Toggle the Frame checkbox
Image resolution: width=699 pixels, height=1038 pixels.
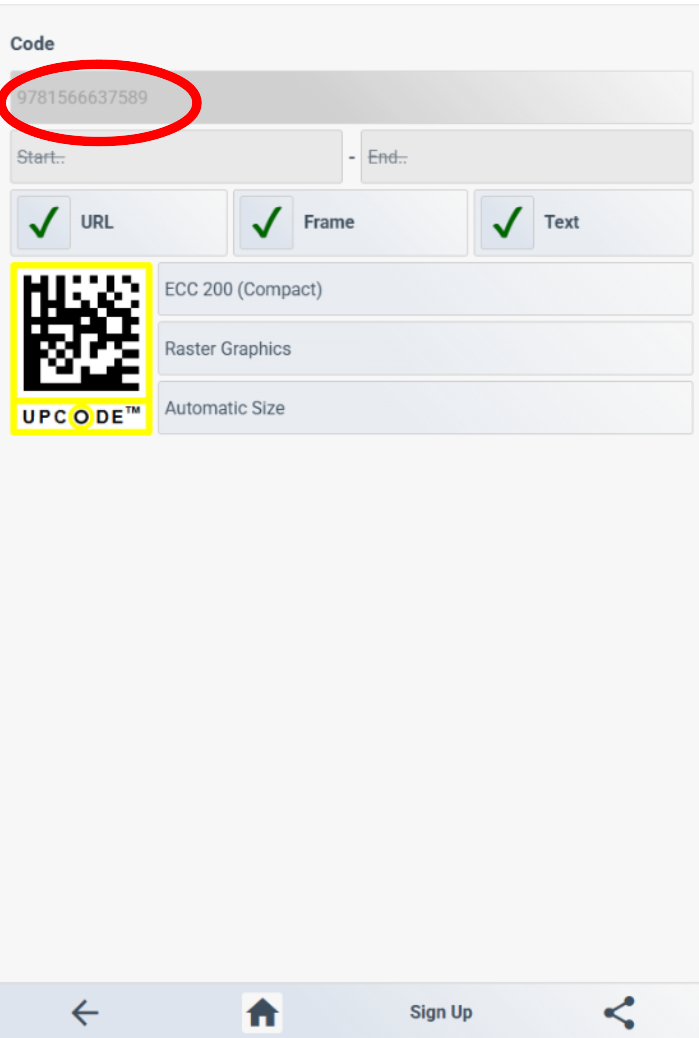click(266, 222)
